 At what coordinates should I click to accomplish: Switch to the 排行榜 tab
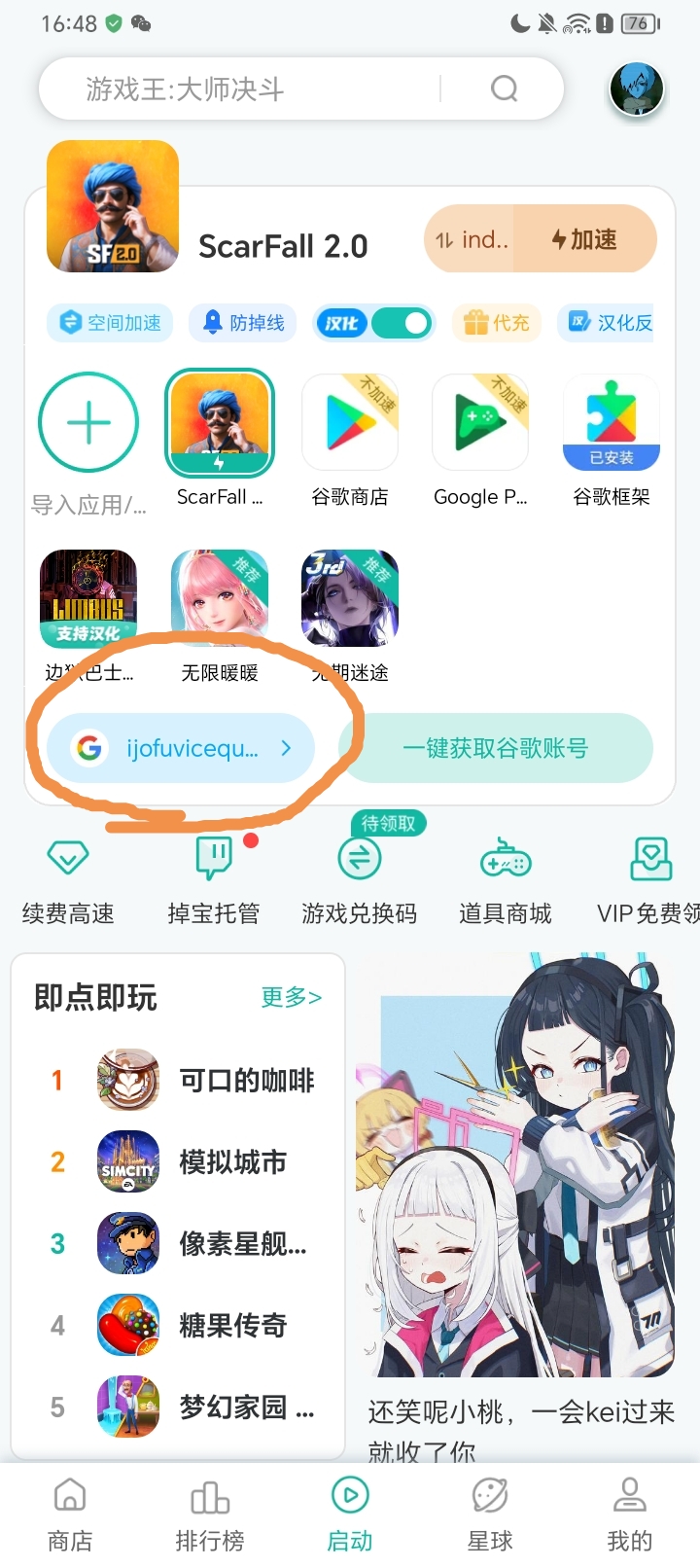click(x=210, y=1515)
